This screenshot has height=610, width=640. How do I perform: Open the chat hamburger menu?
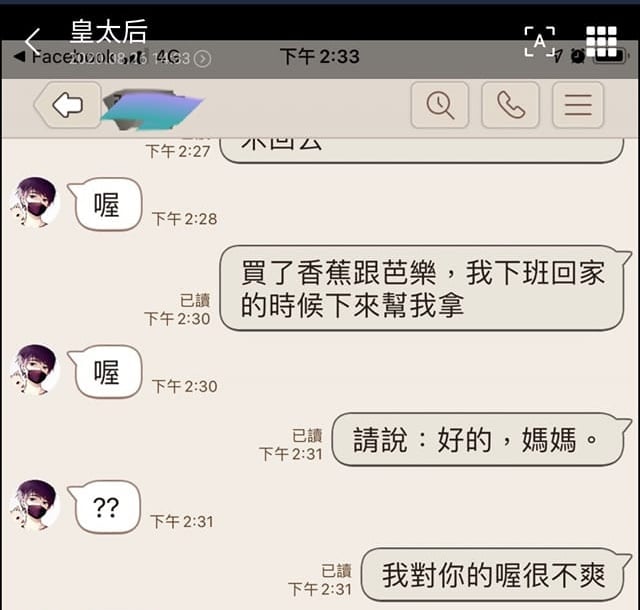coord(578,105)
